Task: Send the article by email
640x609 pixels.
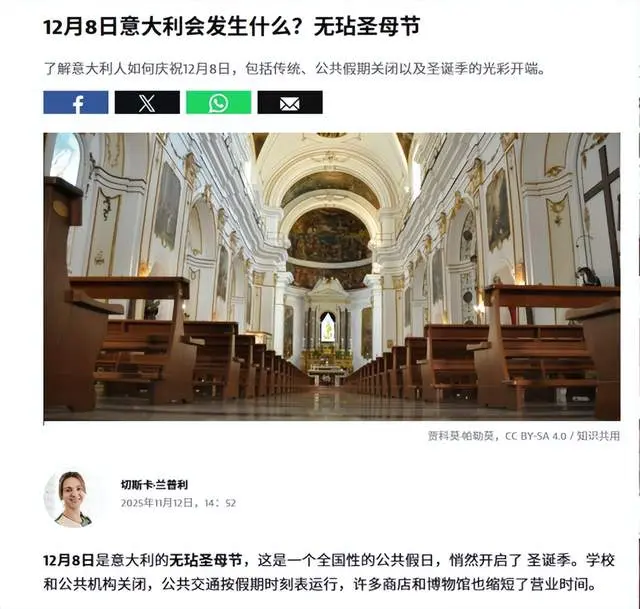Action: [x=290, y=102]
